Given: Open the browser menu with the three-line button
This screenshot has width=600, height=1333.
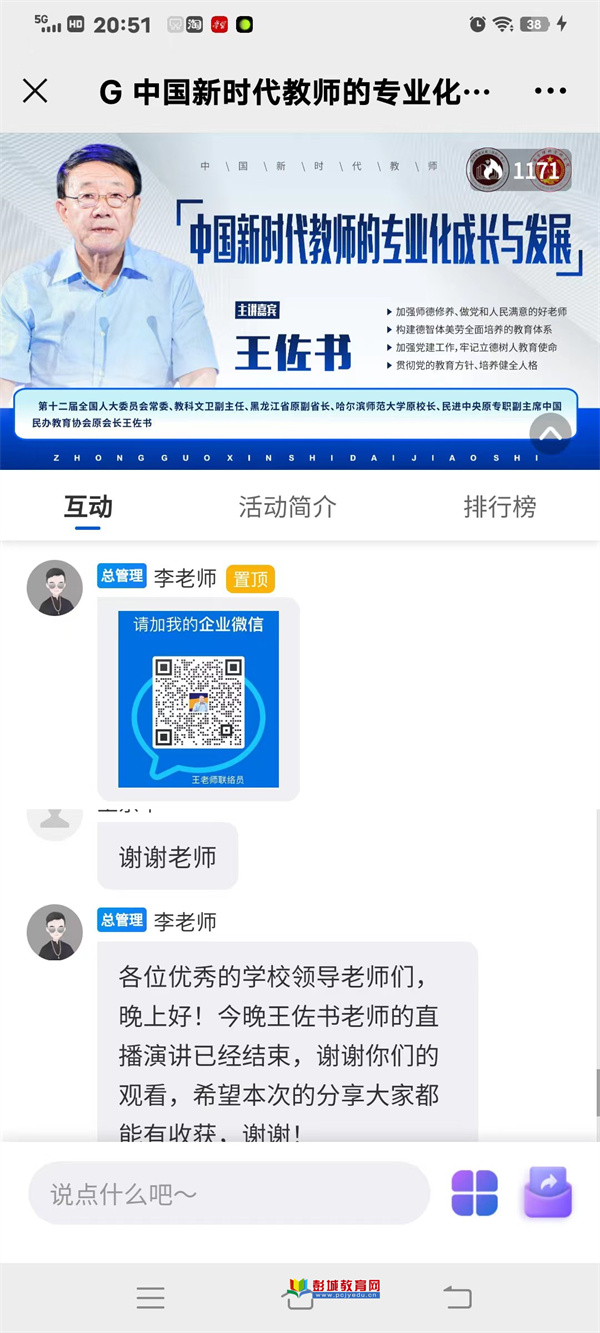Looking at the screenshot, I should (151, 1297).
